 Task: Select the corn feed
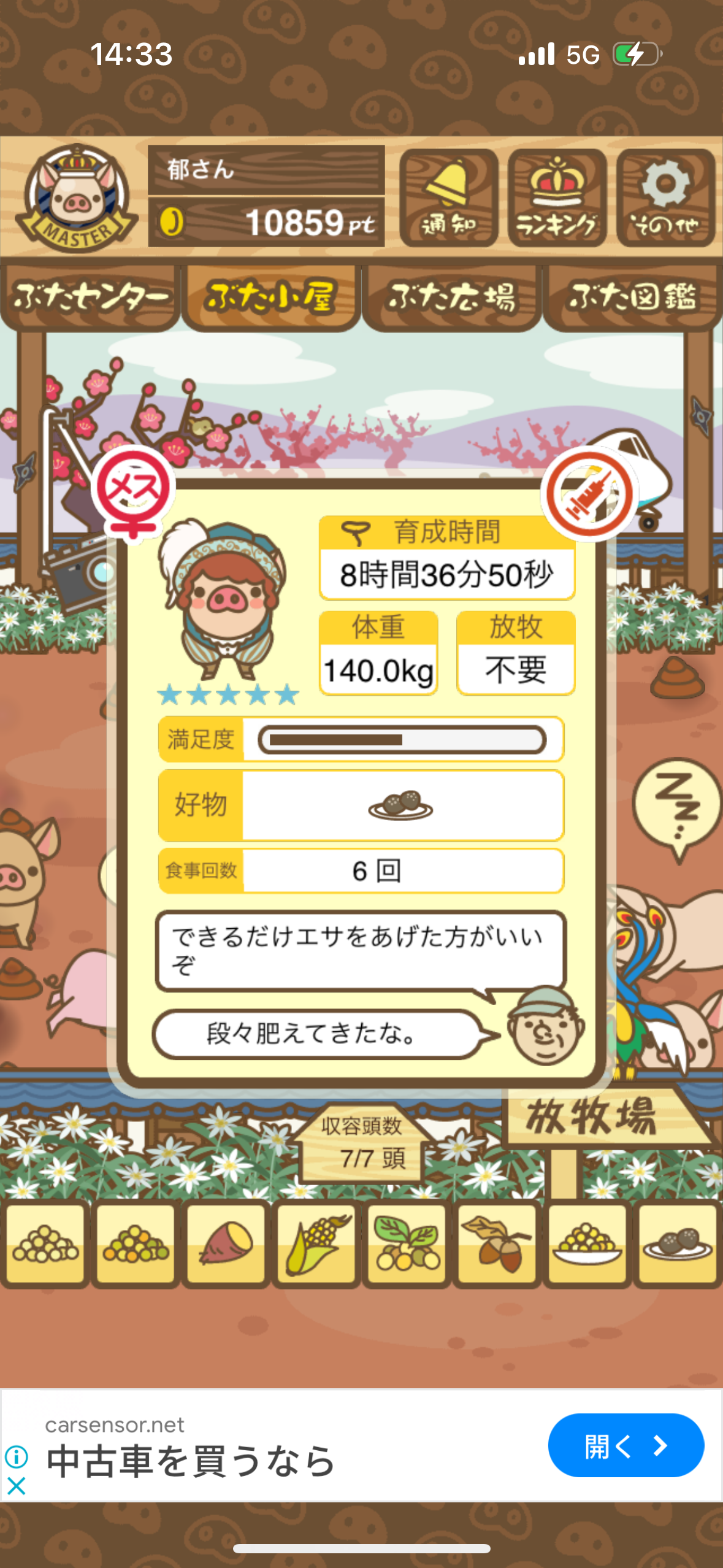(x=316, y=1244)
